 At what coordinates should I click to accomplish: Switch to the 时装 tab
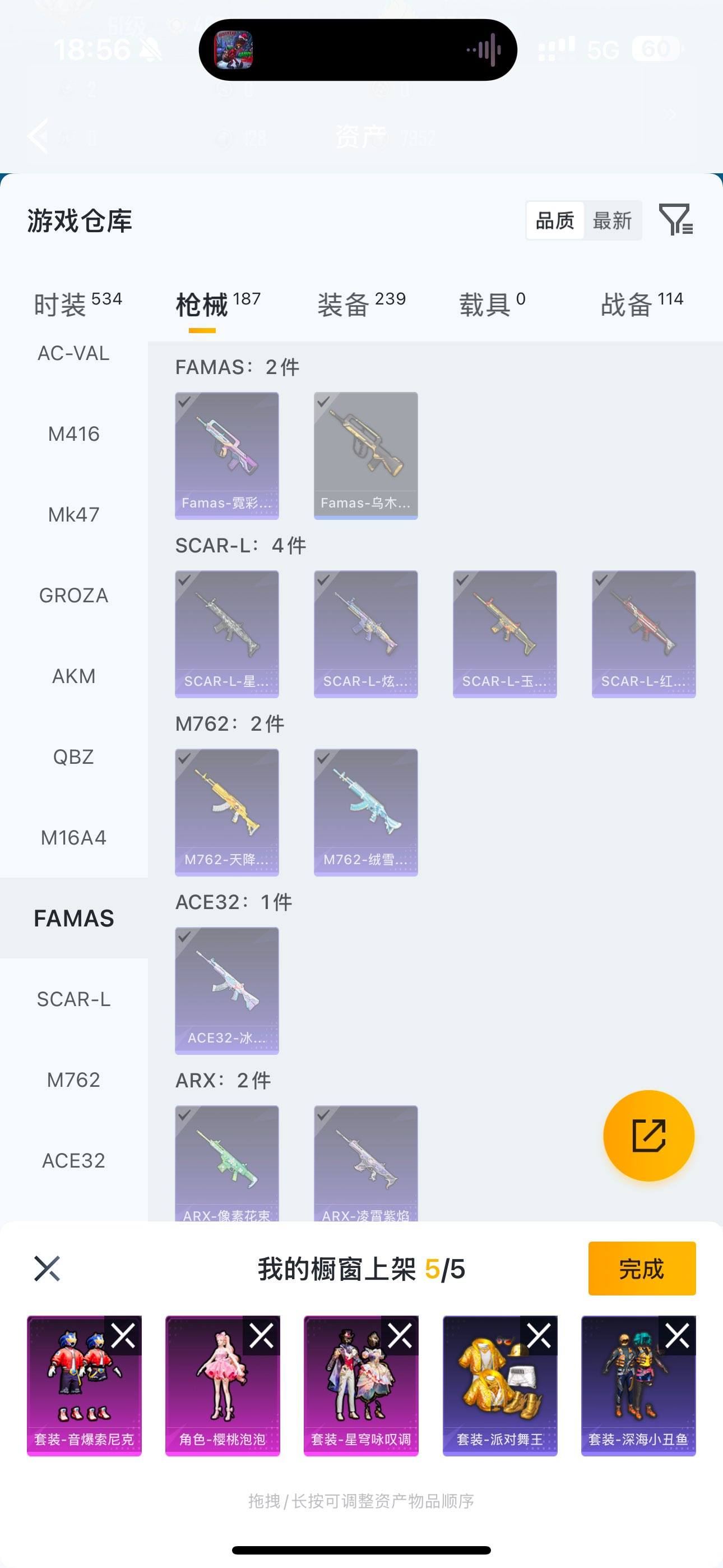[77, 304]
